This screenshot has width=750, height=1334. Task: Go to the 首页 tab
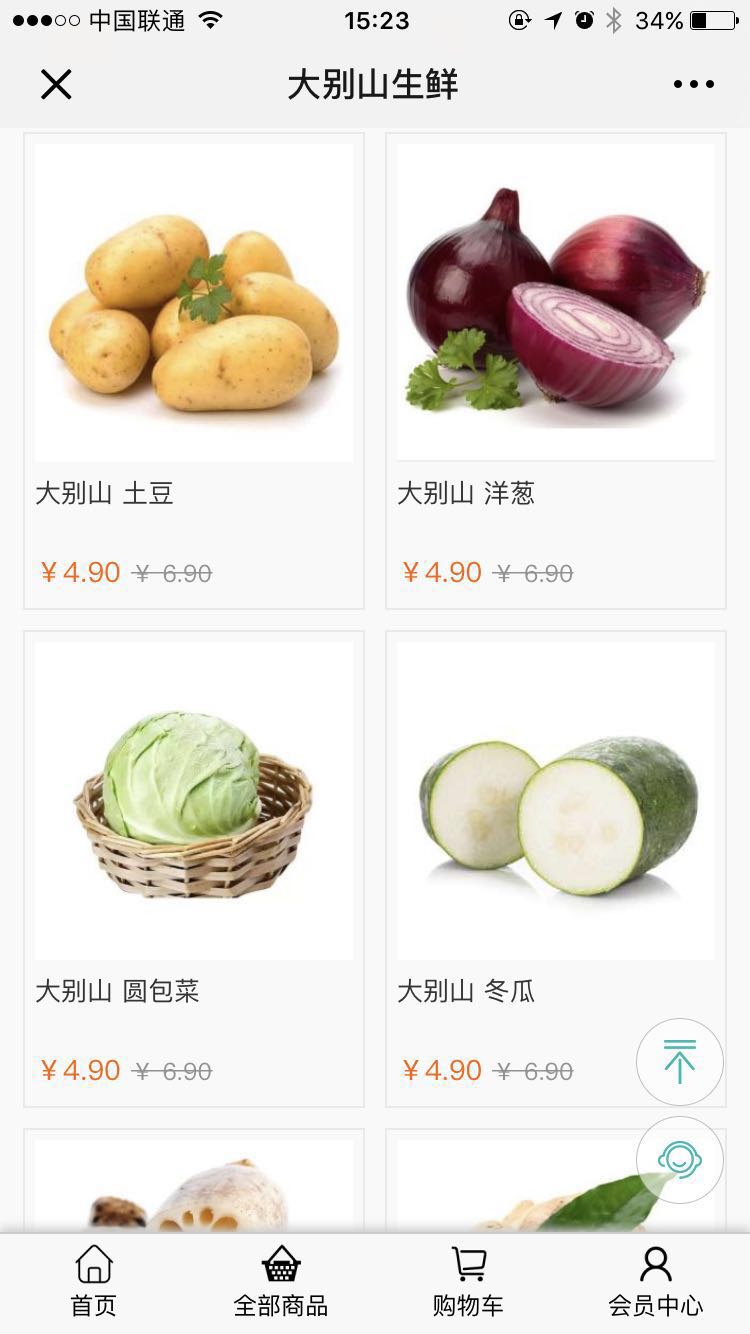(94, 1282)
